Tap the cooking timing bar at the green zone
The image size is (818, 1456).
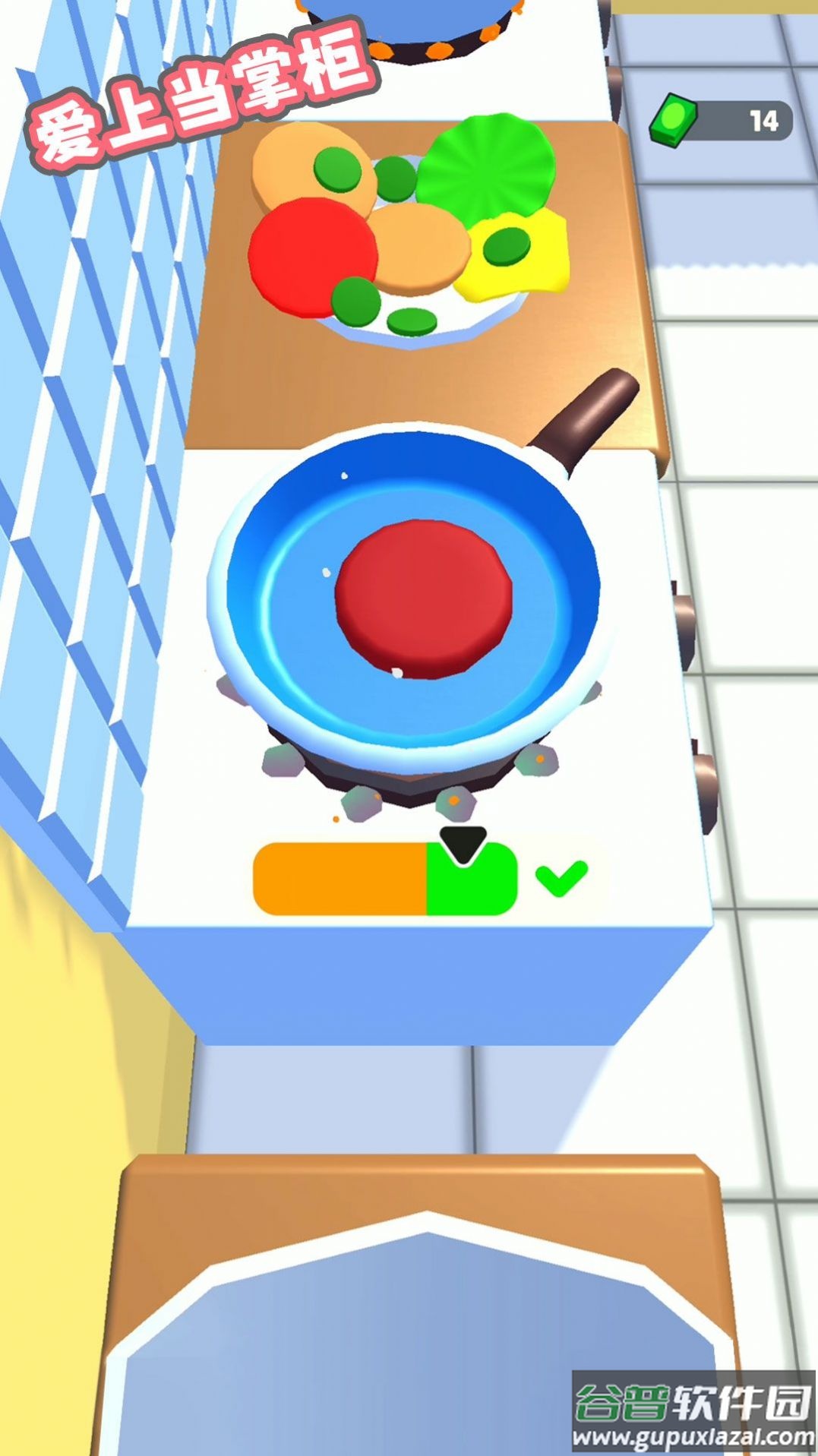coord(471,880)
